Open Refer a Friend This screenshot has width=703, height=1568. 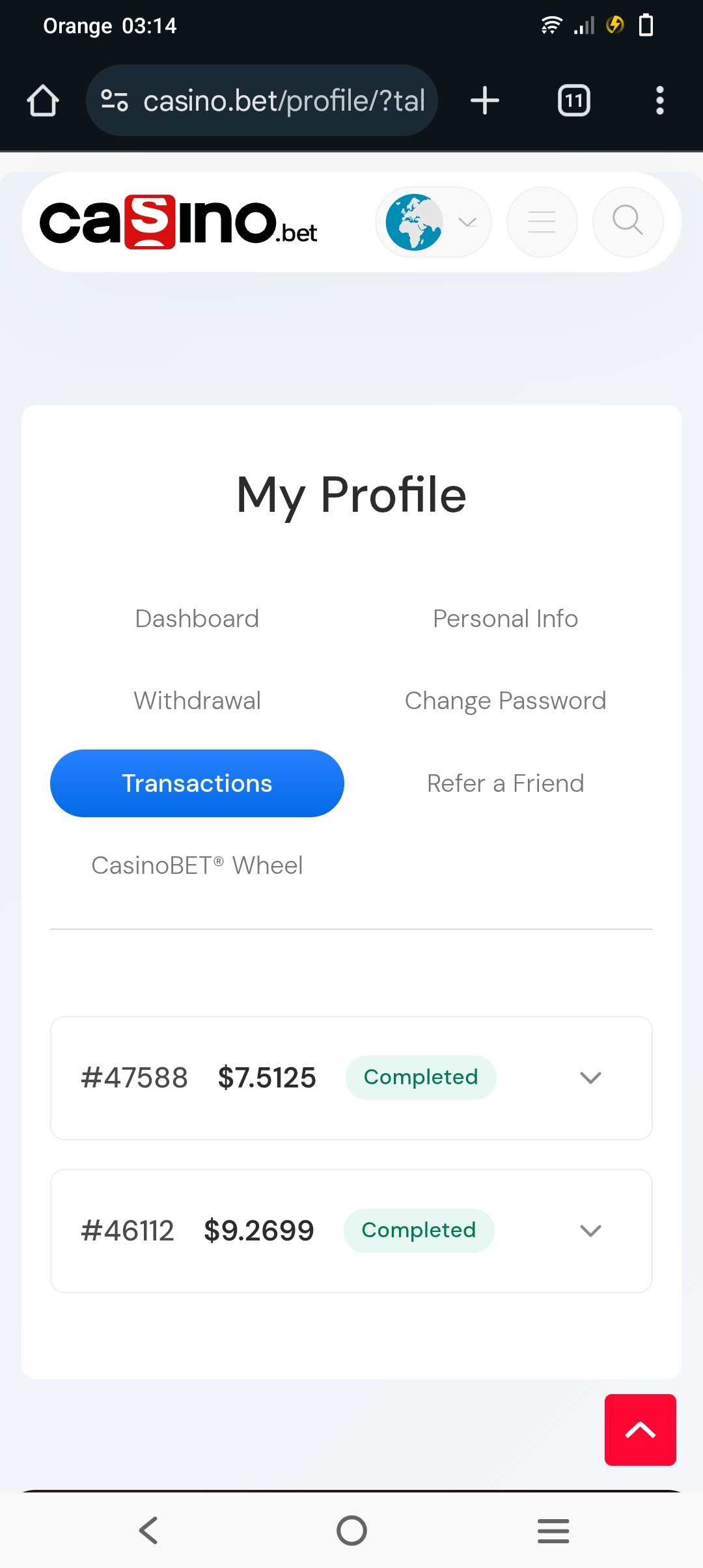pos(505,783)
